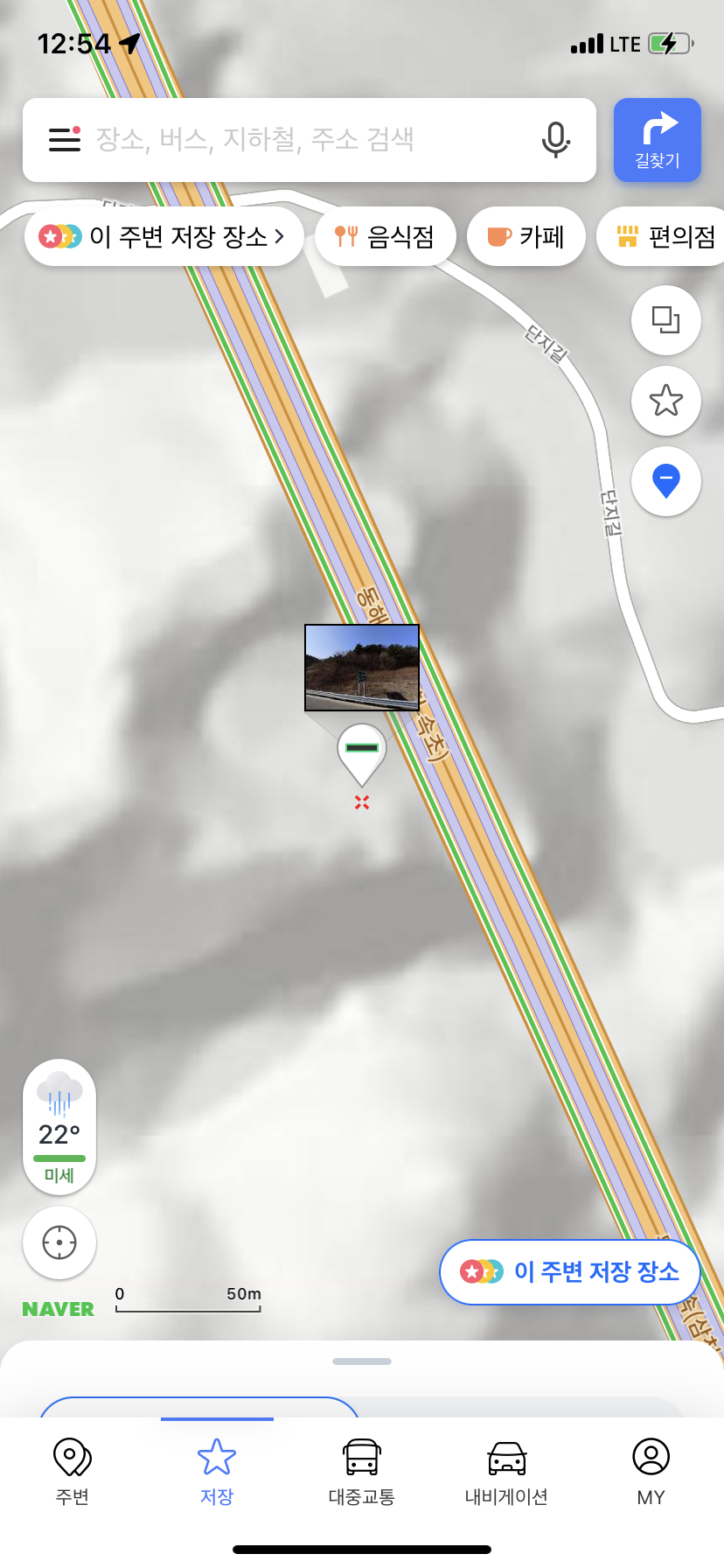The image size is (724, 1568).
Task: Open the hamburger menu
Action: pyautogui.click(x=64, y=139)
